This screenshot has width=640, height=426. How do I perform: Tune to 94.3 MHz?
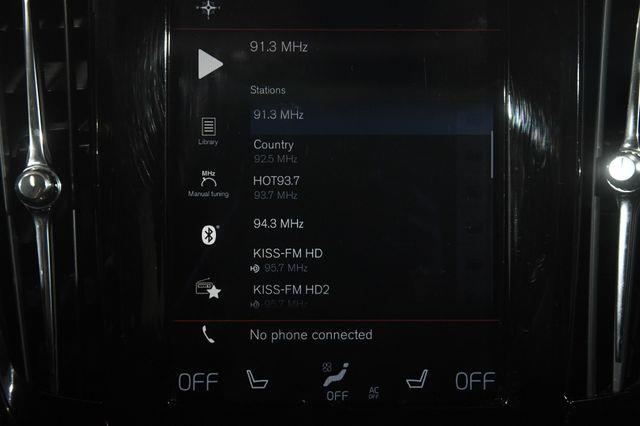coord(370,223)
